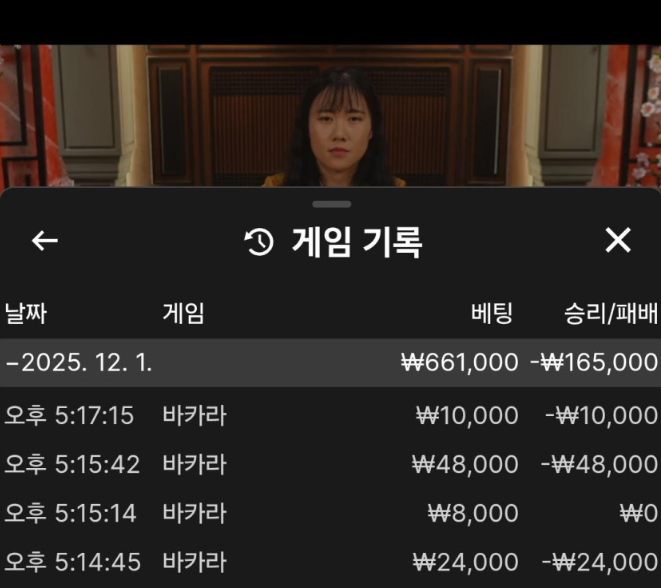Open the 오후 5:15:14 baccarat record
Screen dimensions: 661x588
pos(330,513)
